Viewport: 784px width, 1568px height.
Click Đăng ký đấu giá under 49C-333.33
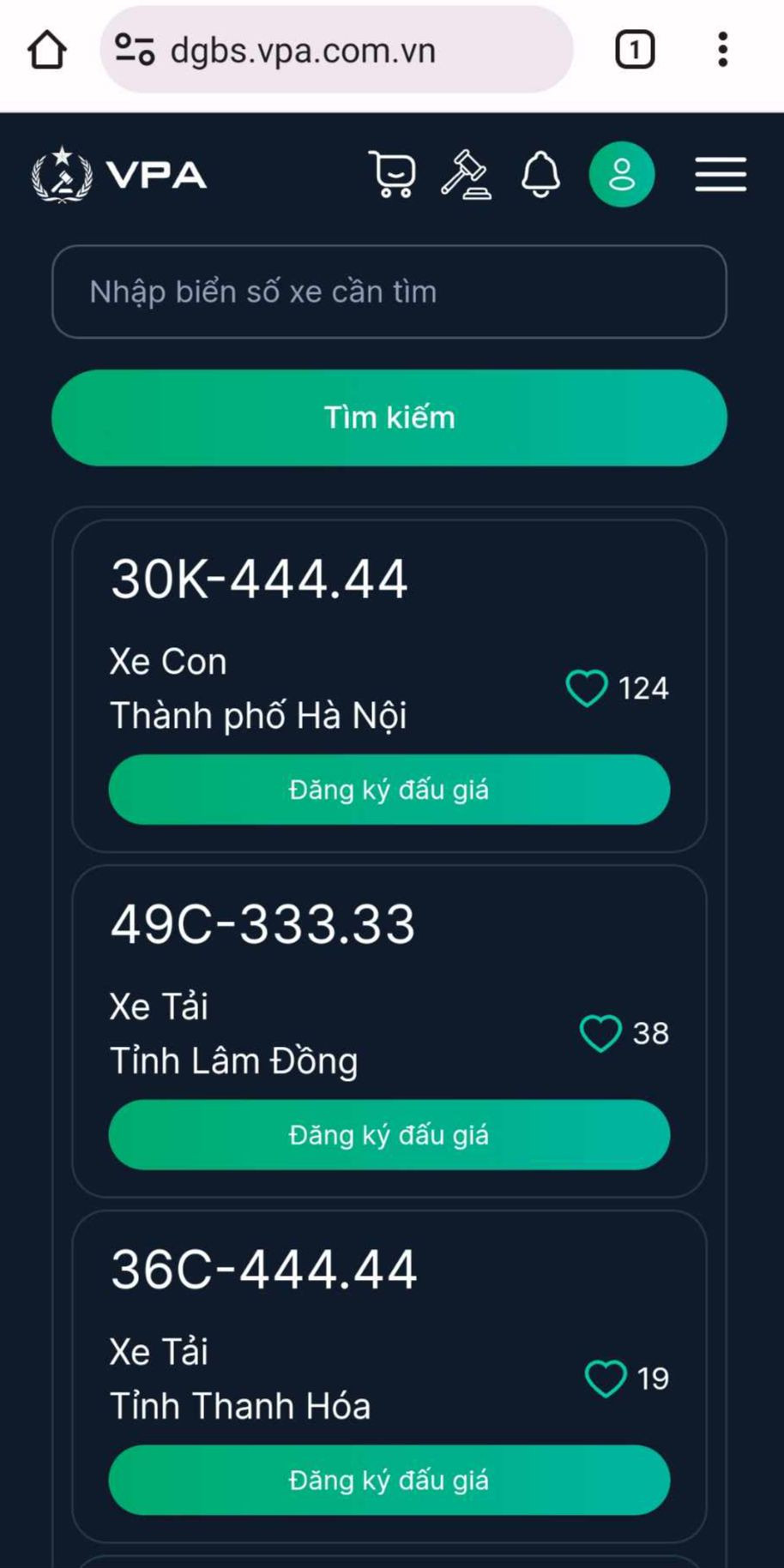click(388, 1135)
